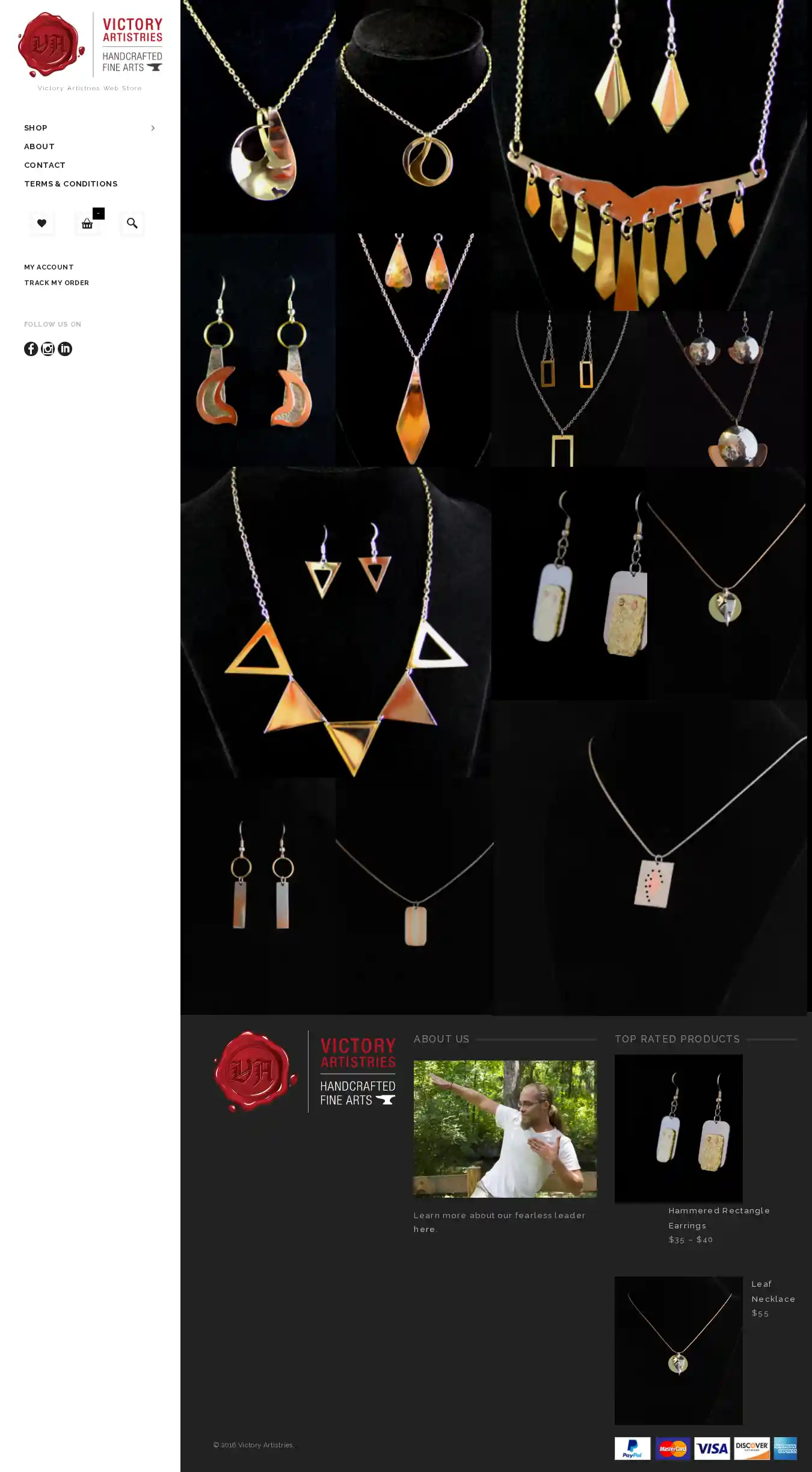Open the About page
Image resolution: width=812 pixels, height=1472 pixels.
click(39, 147)
